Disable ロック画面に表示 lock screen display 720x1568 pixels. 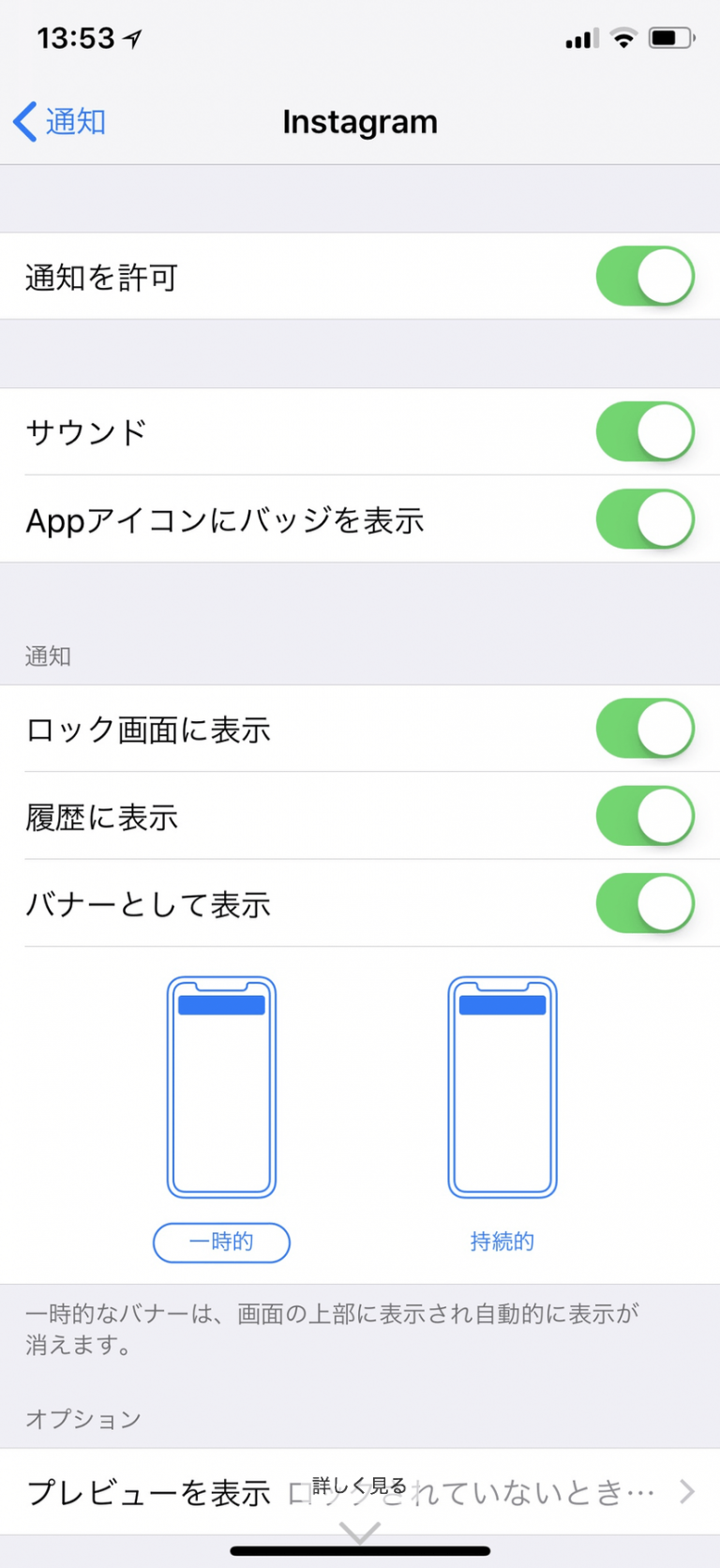click(644, 729)
